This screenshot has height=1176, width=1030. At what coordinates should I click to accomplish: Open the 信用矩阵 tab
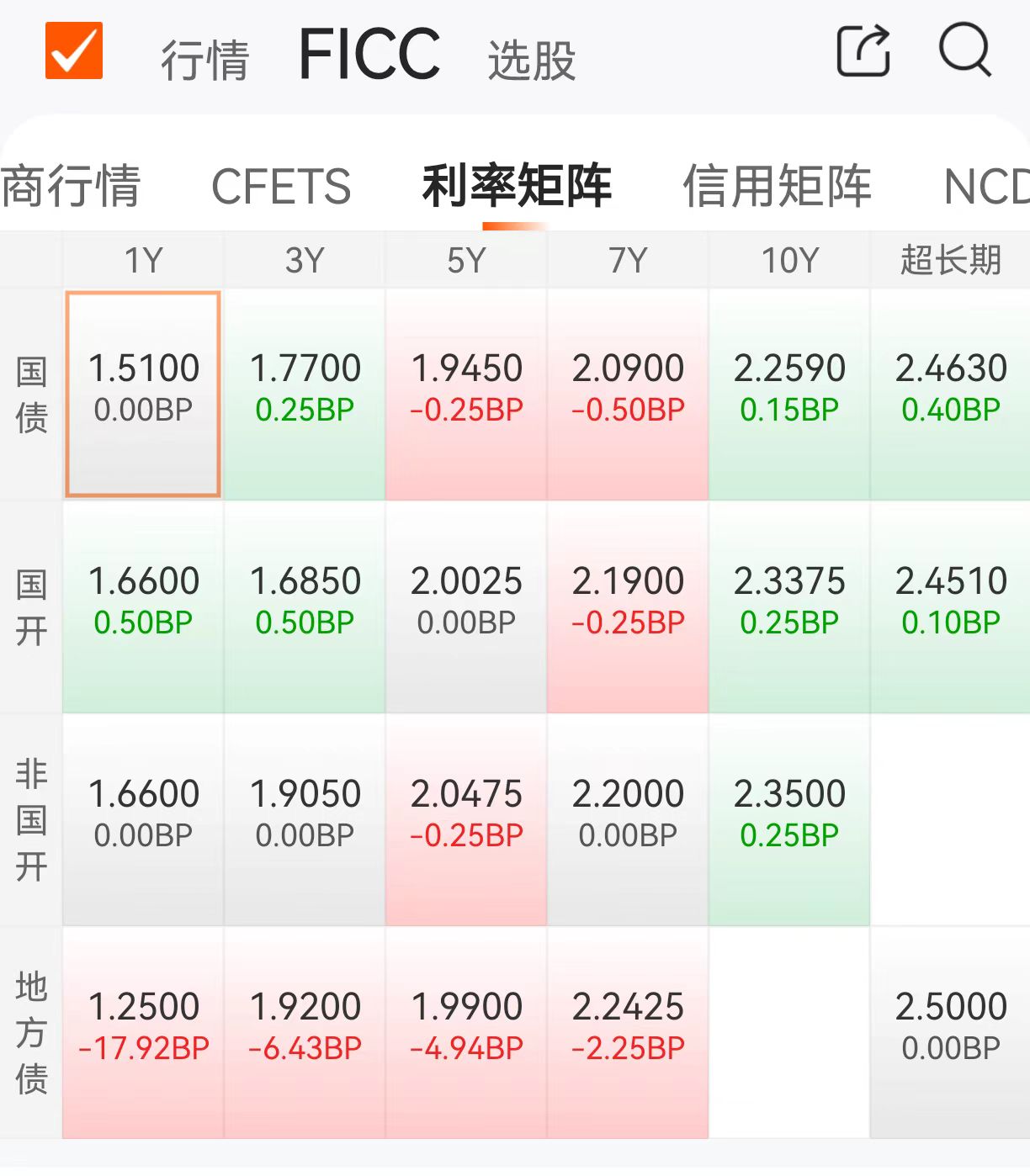pos(778,188)
